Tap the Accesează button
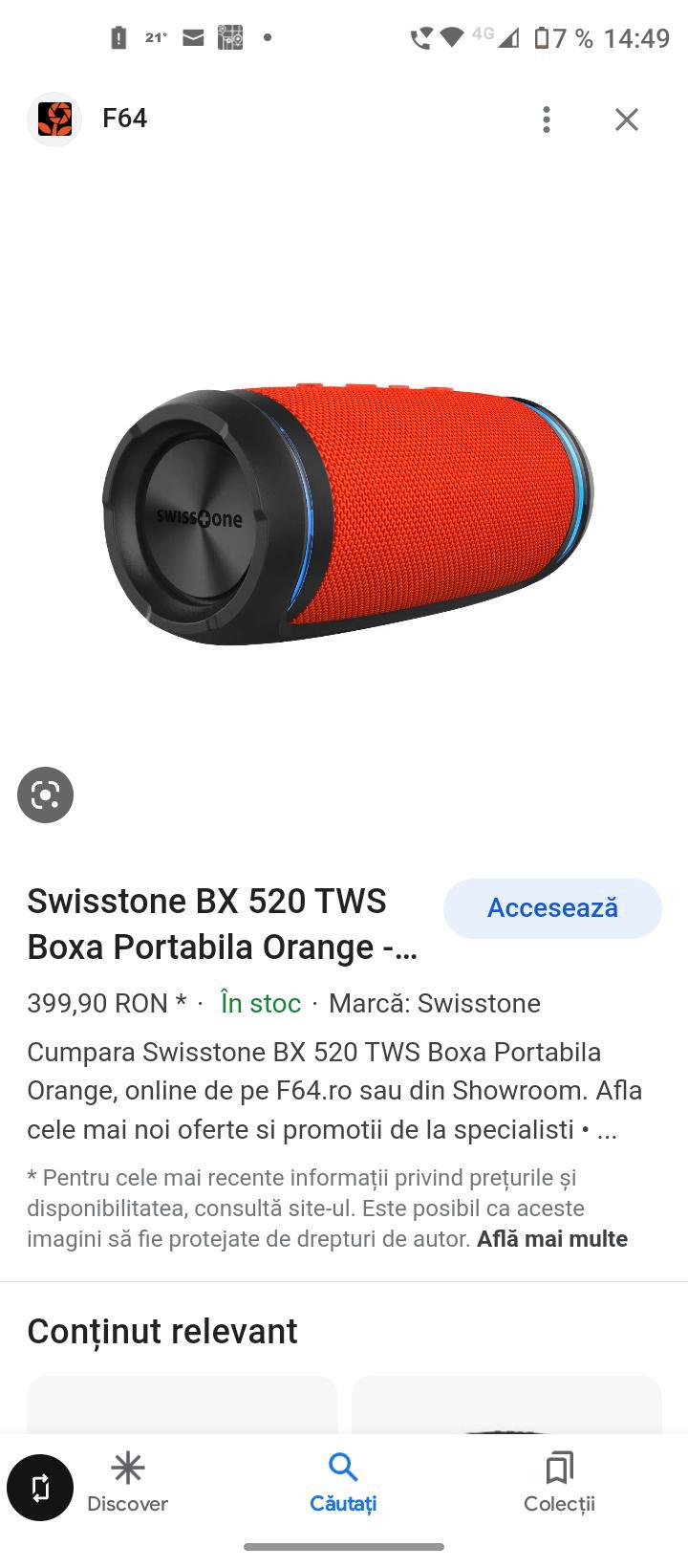This screenshot has height=1568, width=688. tap(552, 908)
